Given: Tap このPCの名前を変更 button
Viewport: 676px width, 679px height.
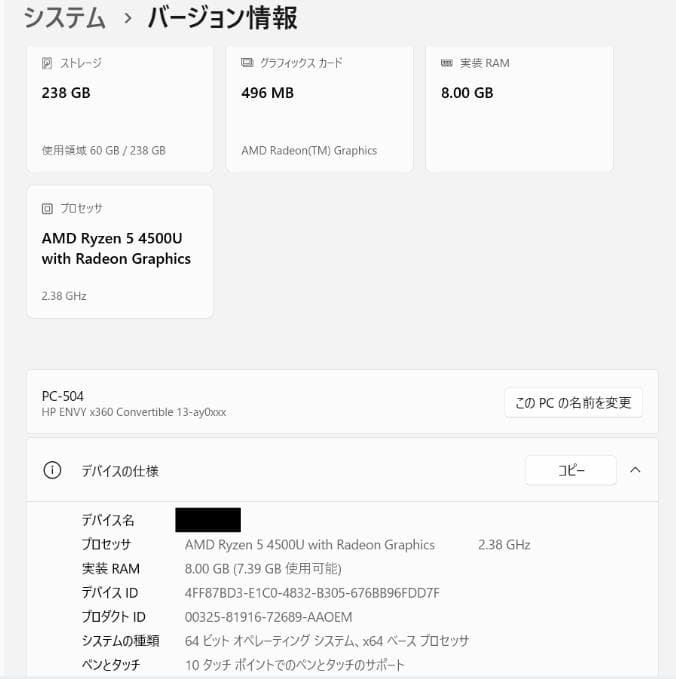Looking at the screenshot, I should [x=573, y=403].
